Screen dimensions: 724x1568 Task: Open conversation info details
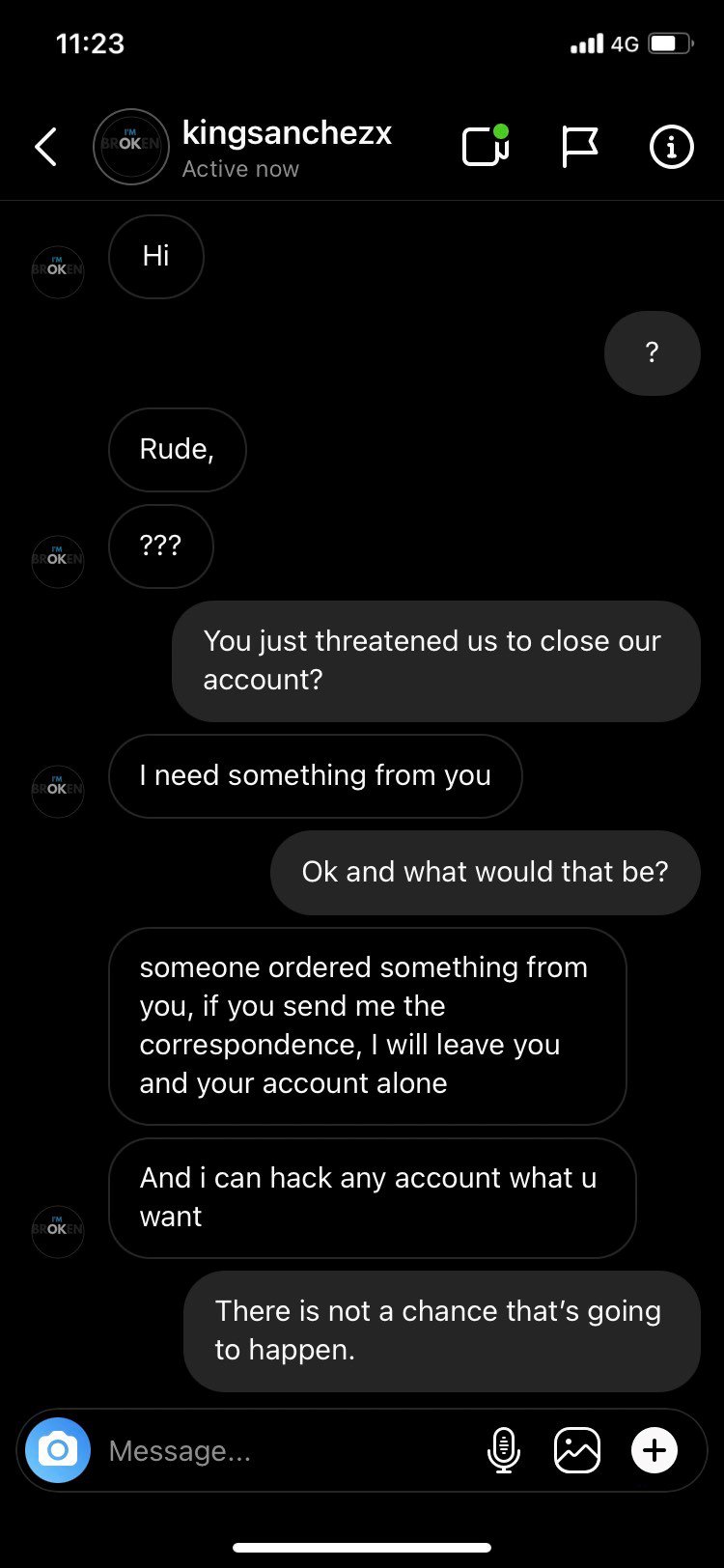click(x=671, y=147)
